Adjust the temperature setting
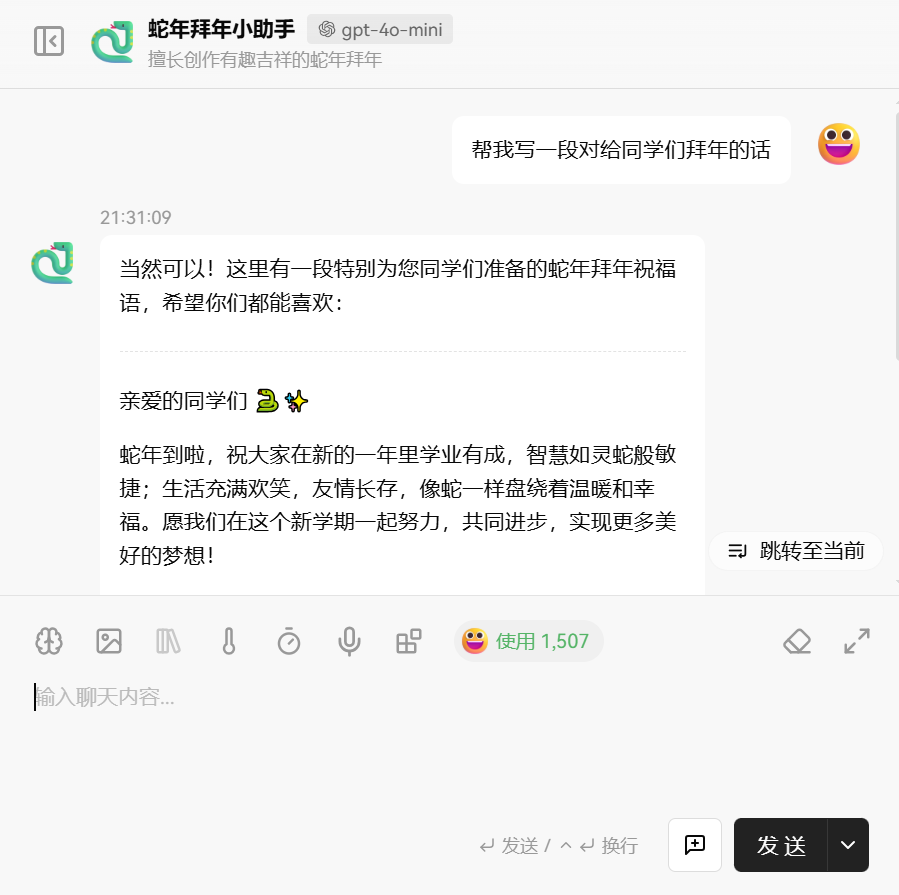The image size is (899, 895). 229,641
